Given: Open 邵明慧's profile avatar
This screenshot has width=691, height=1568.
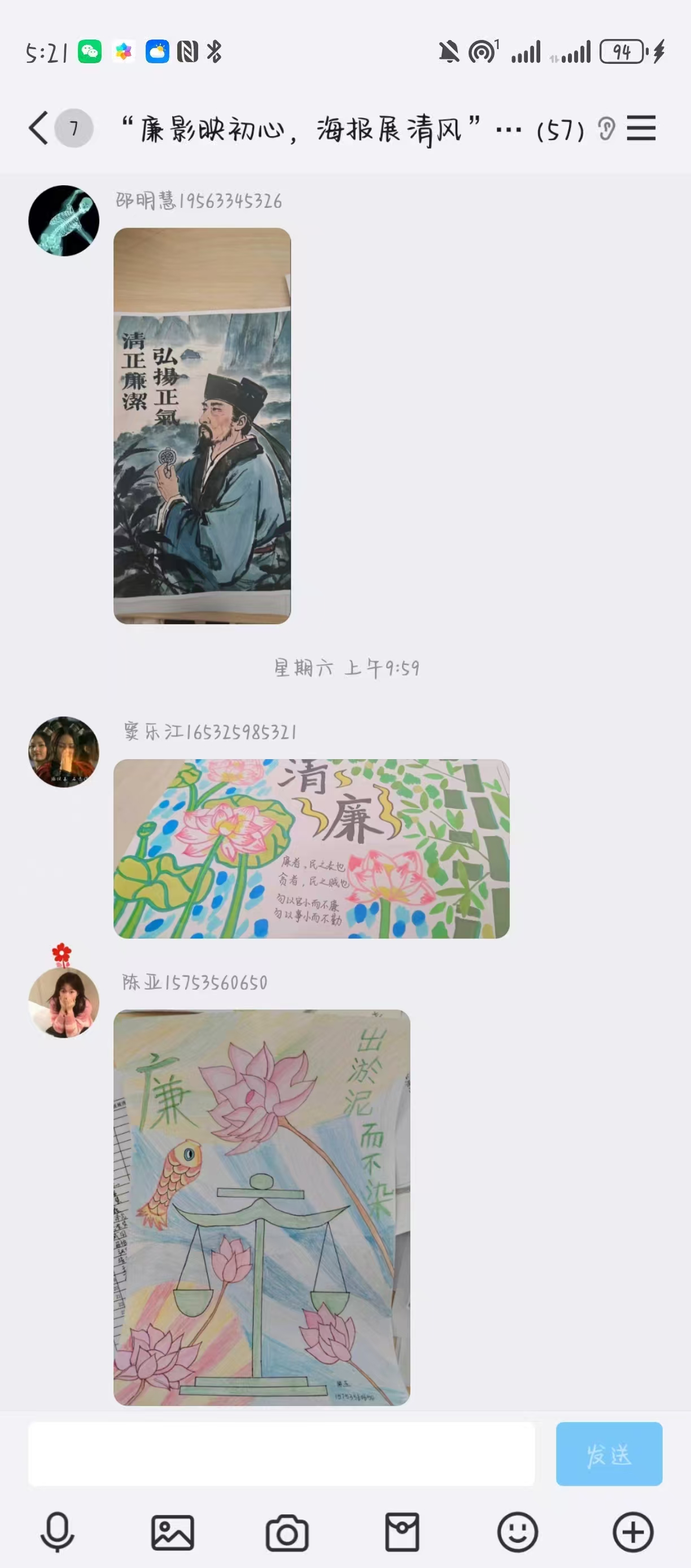Looking at the screenshot, I should pyautogui.click(x=64, y=220).
